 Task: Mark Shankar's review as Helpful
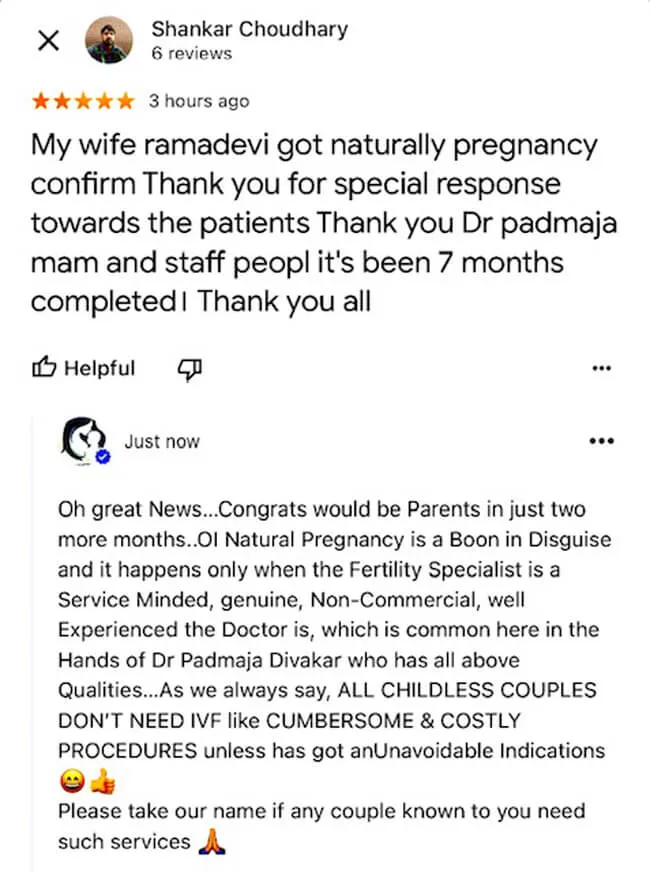point(84,368)
